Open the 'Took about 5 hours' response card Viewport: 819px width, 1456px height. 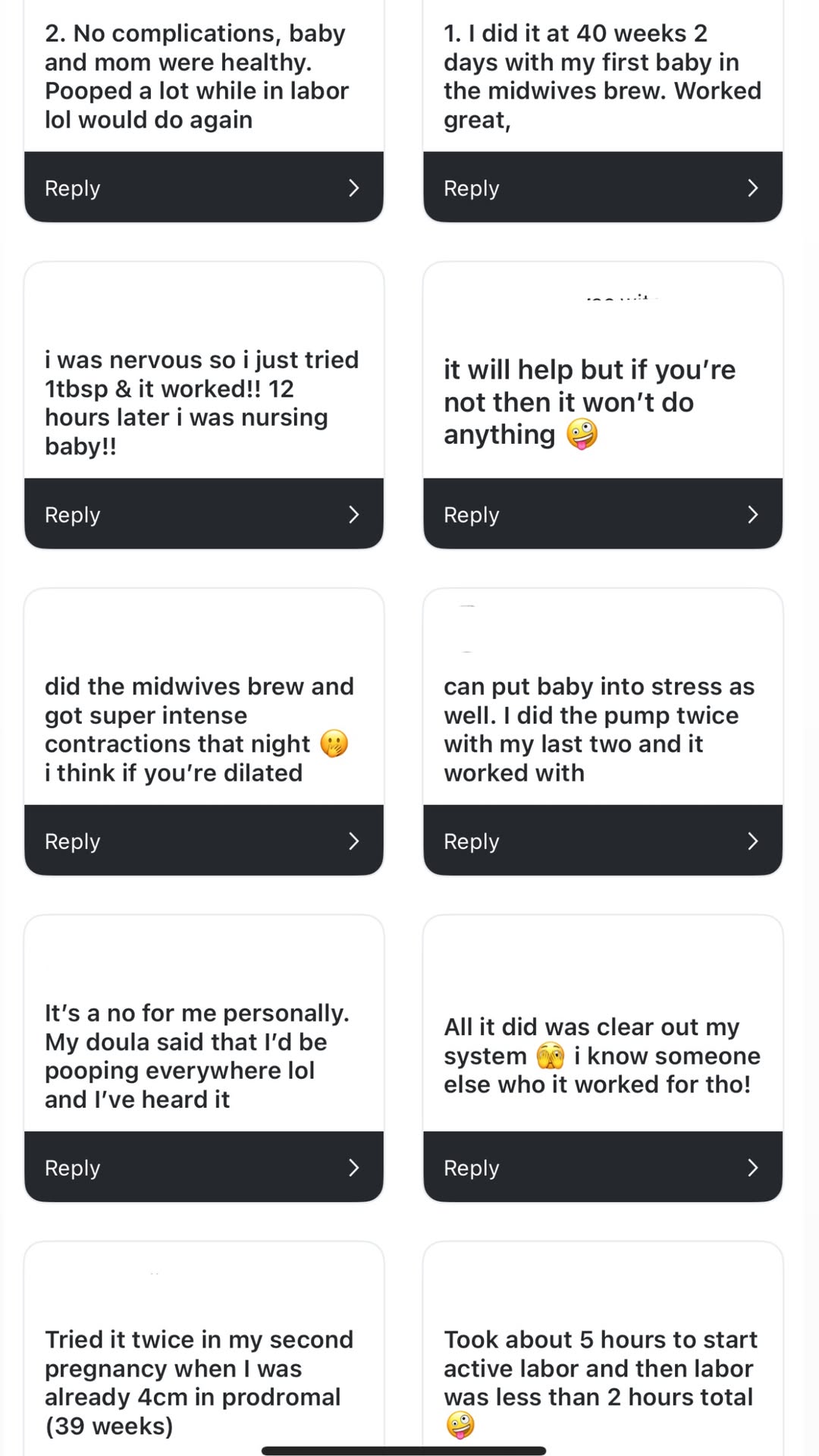pyautogui.click(x=603, y=1349)
